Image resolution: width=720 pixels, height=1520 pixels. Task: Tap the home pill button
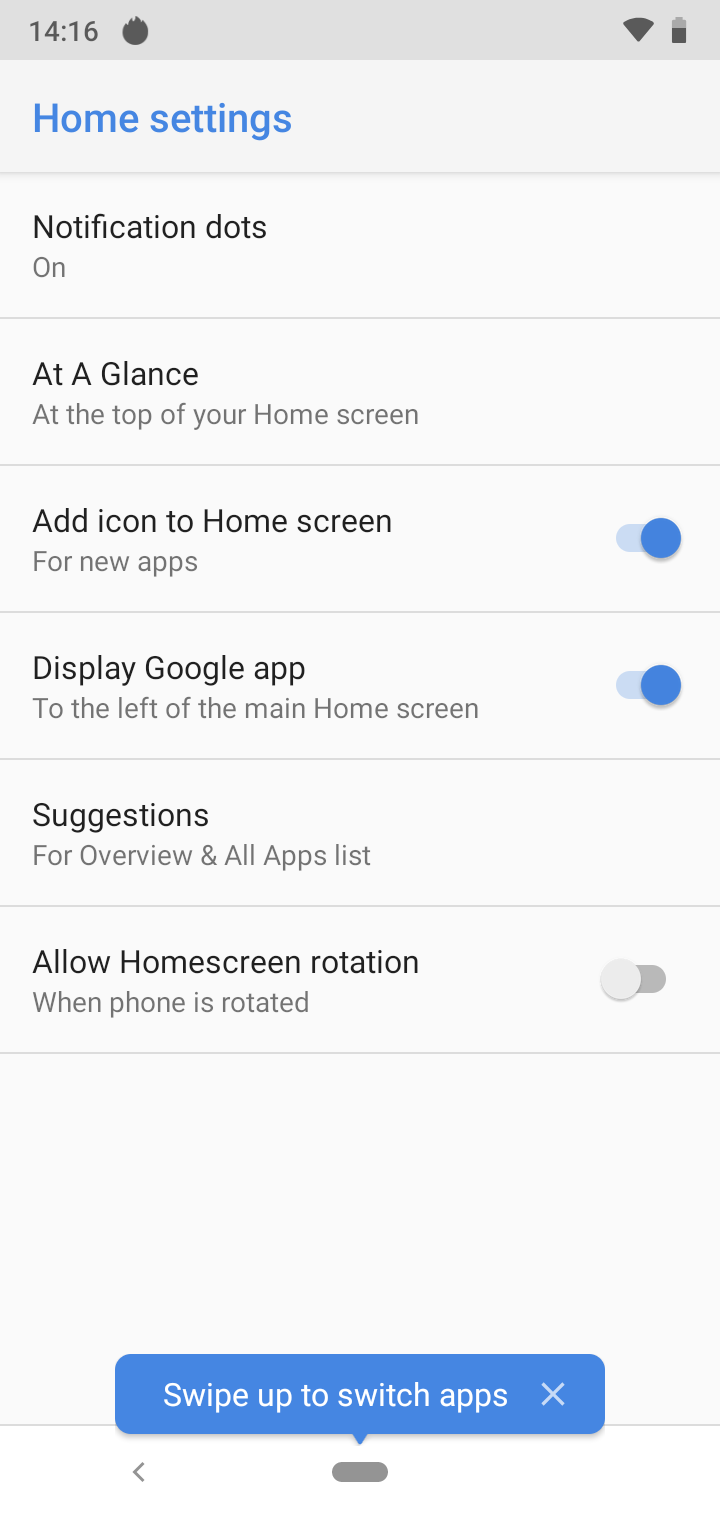click(360, 1472)
